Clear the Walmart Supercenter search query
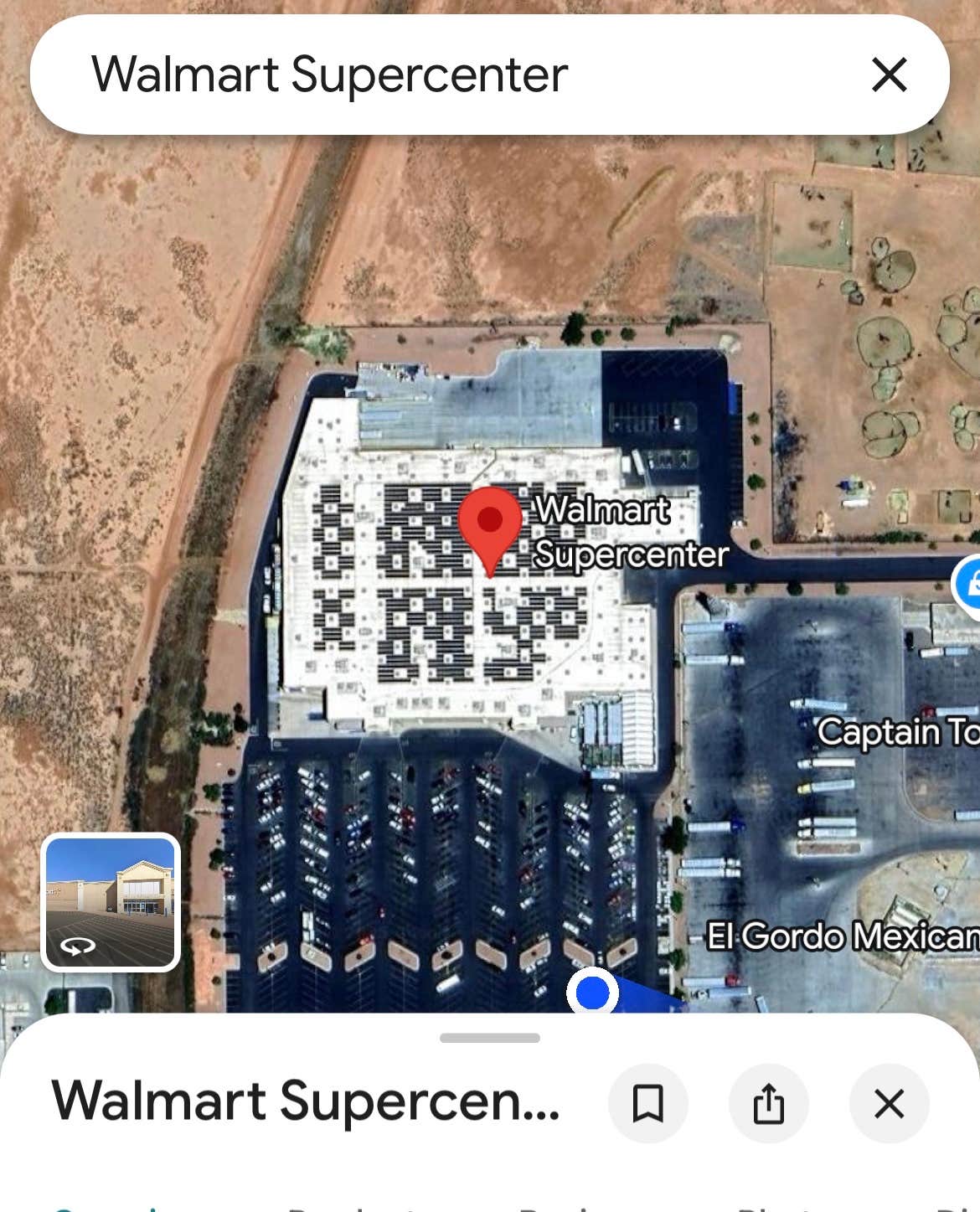980x1212 pixels. click(x=889, y=75)
